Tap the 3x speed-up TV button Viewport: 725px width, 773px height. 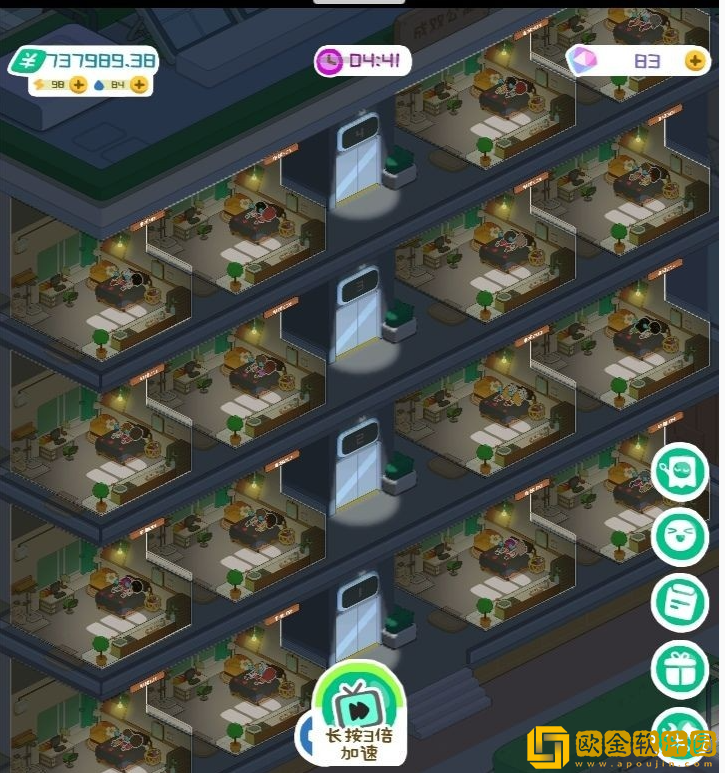point(359,713)
